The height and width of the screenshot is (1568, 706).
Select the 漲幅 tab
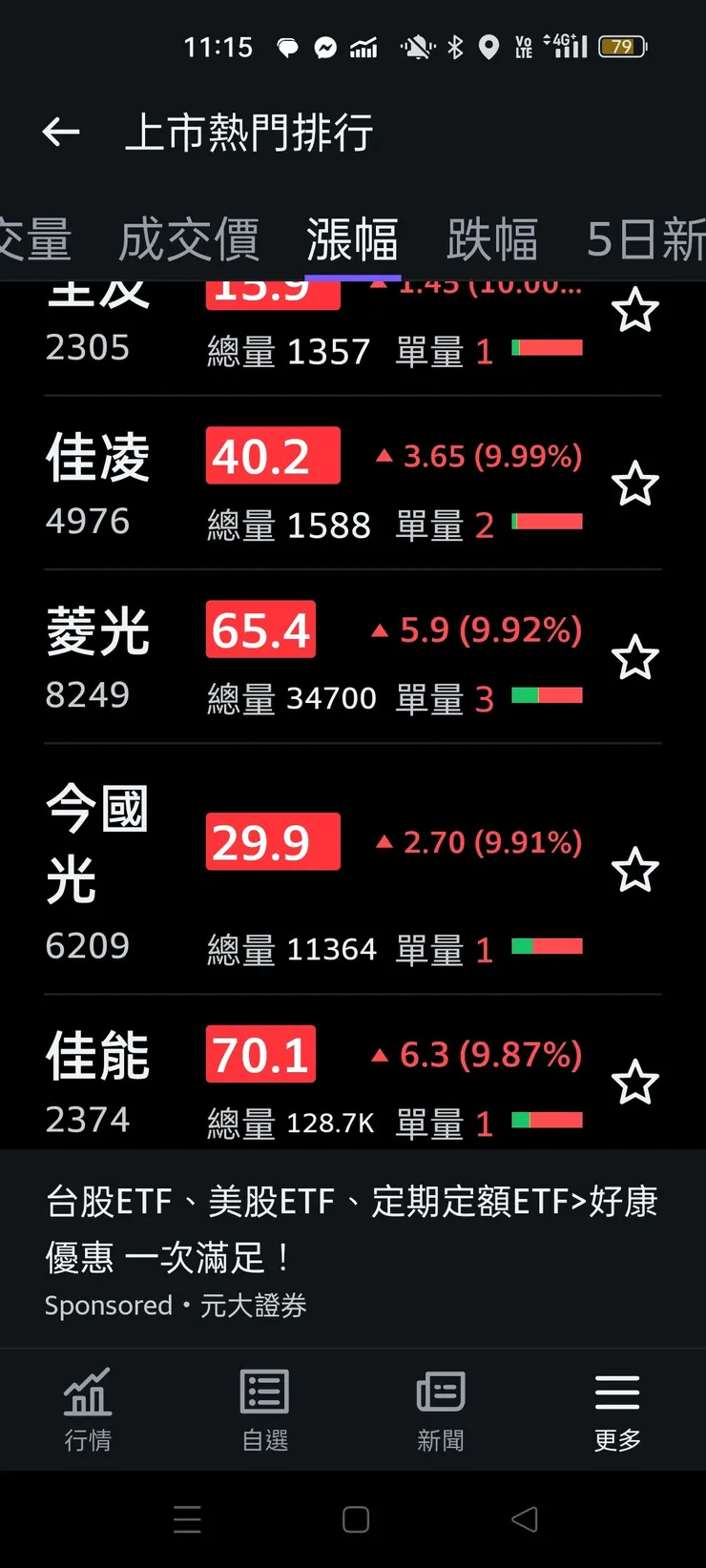pyautogui.click(x=352, y=238)
